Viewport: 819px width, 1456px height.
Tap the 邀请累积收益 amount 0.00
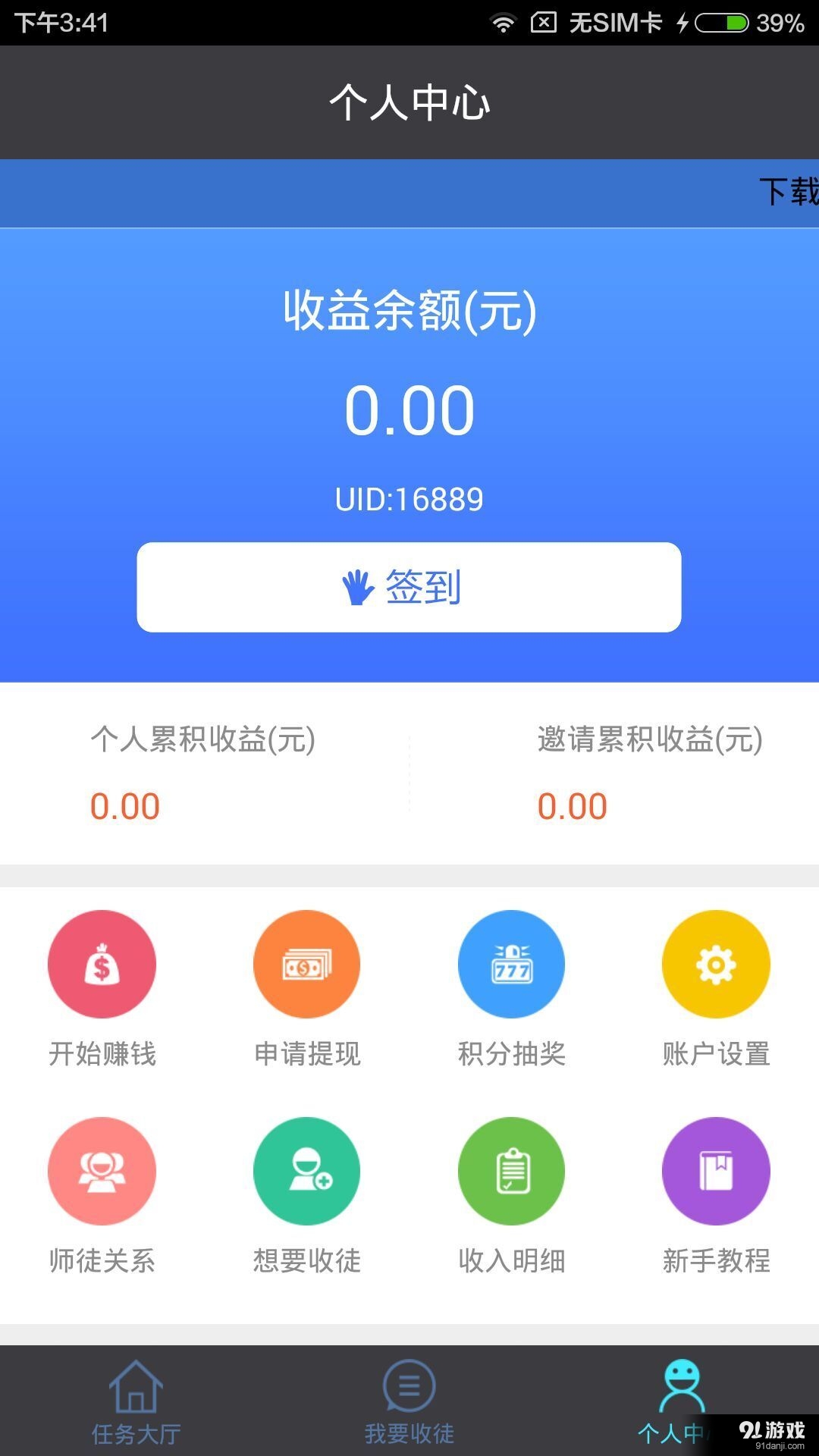tap(571, 805)
